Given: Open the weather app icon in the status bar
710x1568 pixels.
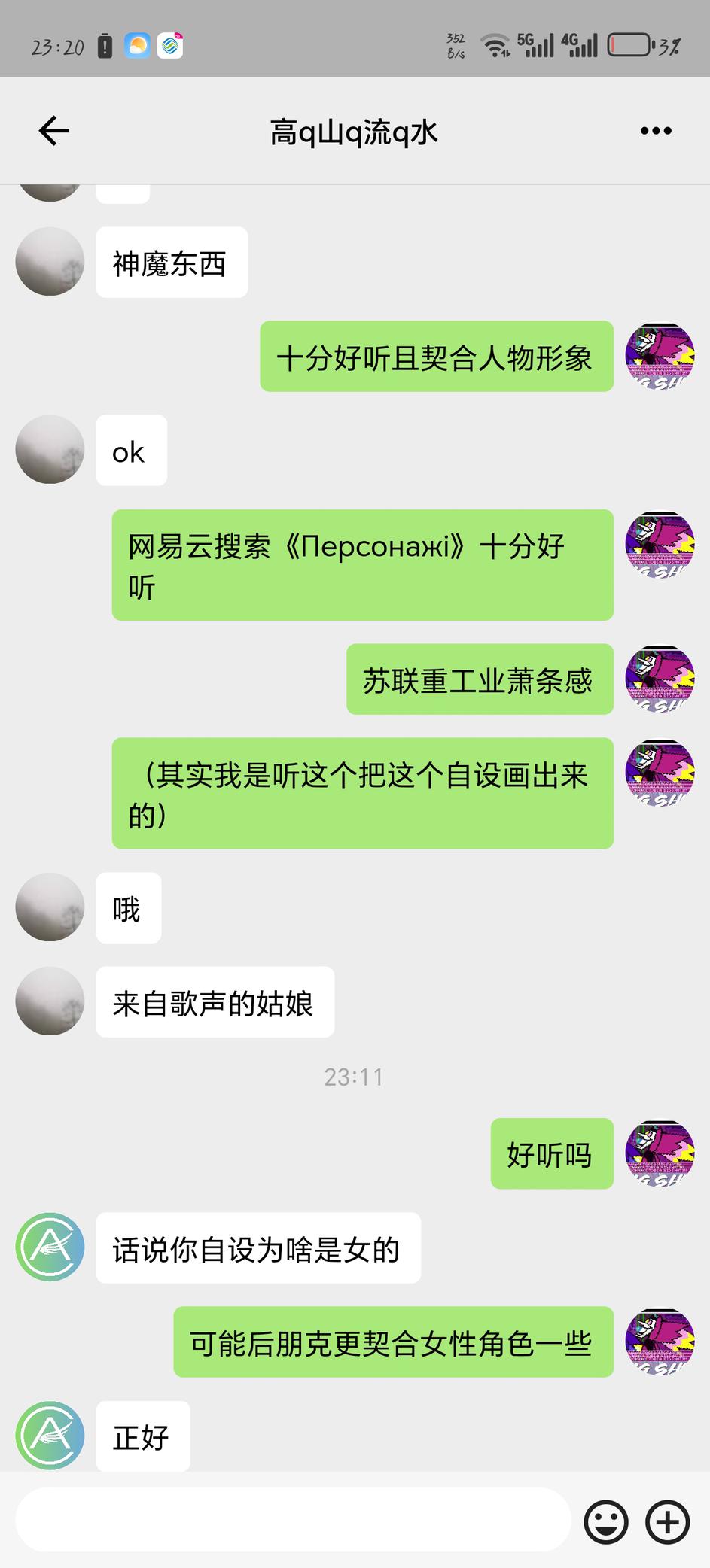Looking at the screenshot, I should [x=136, y=45].
